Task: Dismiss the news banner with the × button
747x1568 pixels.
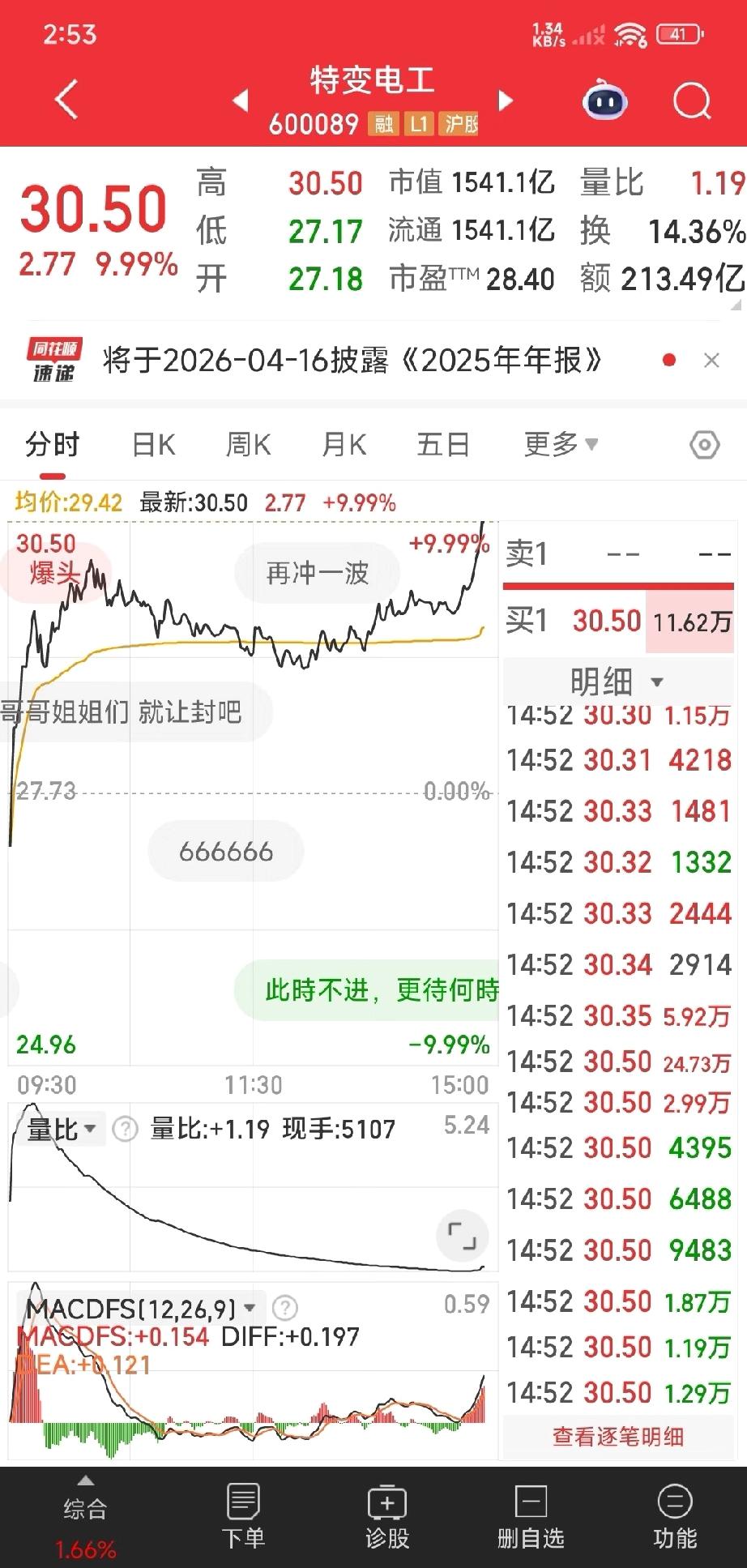Action: coord(711,361)
